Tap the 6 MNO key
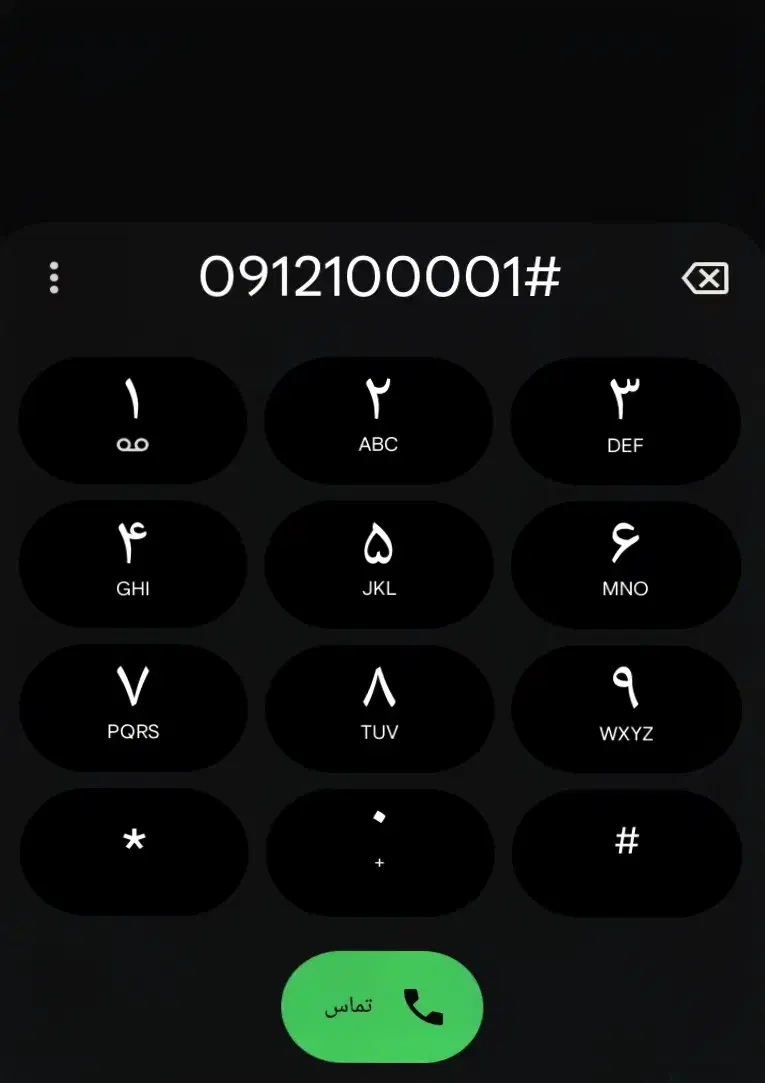The width and height of the screenshot is (765, 1083). pos(625,564)
